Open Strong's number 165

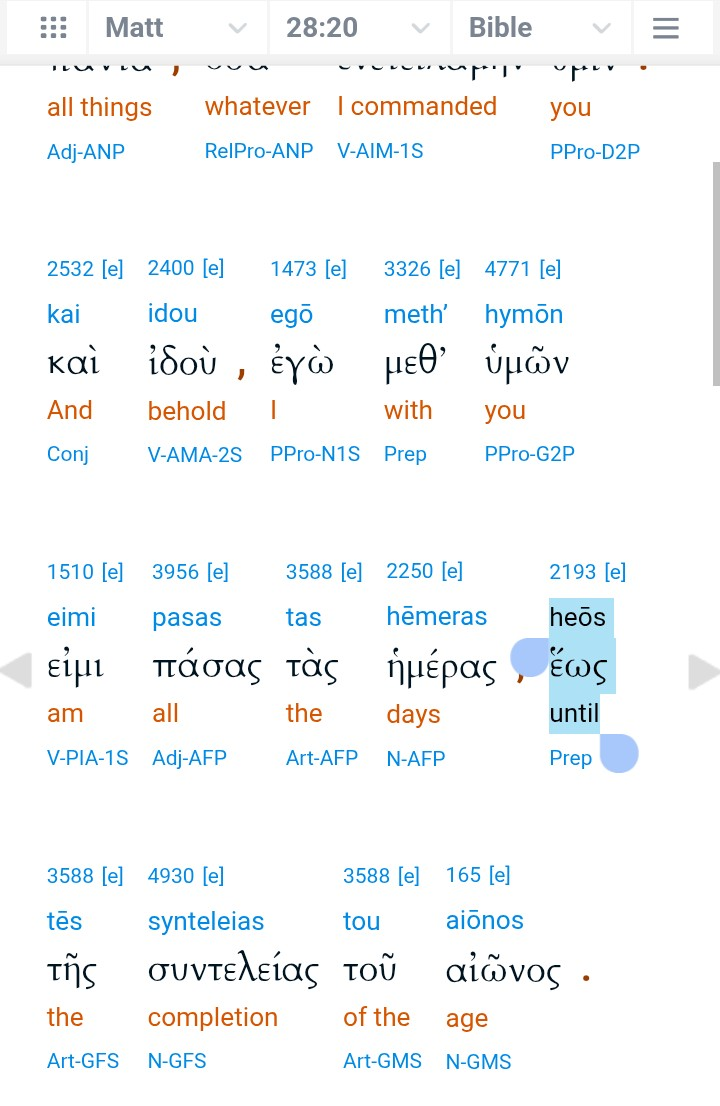point(463,875)
